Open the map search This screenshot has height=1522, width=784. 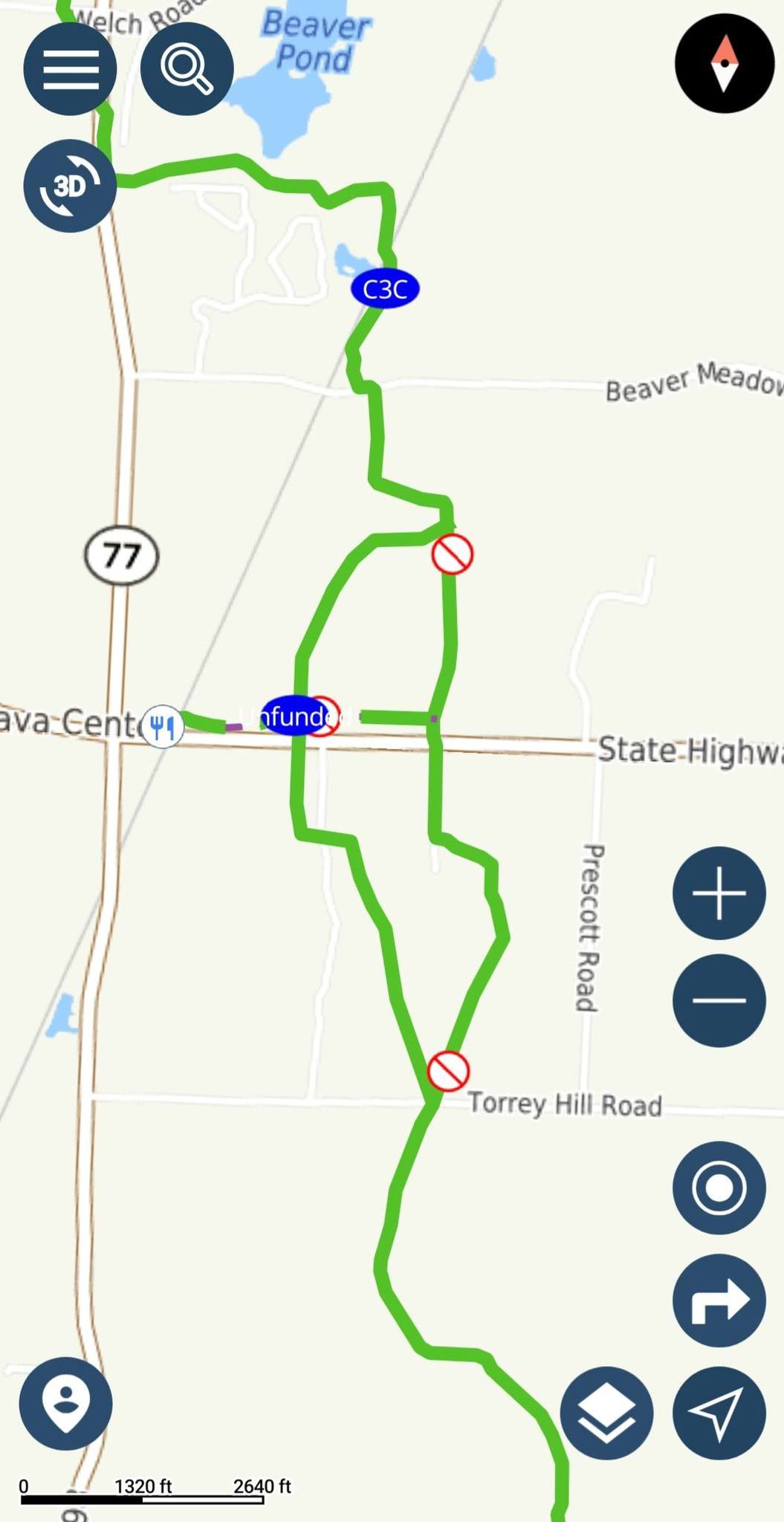pos(187,68)
